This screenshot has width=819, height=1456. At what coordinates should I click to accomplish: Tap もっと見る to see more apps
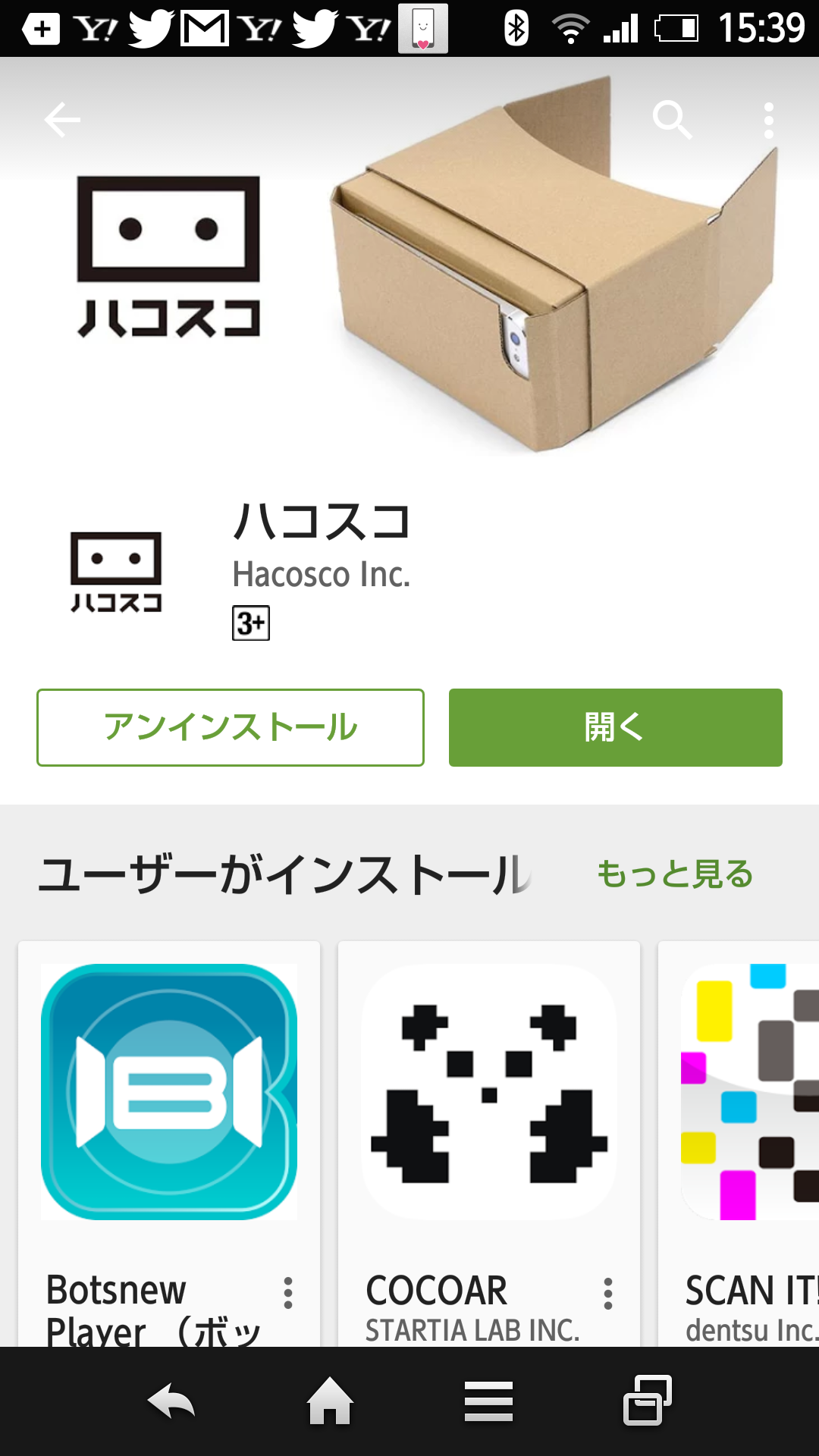click(x=675, y=874)
